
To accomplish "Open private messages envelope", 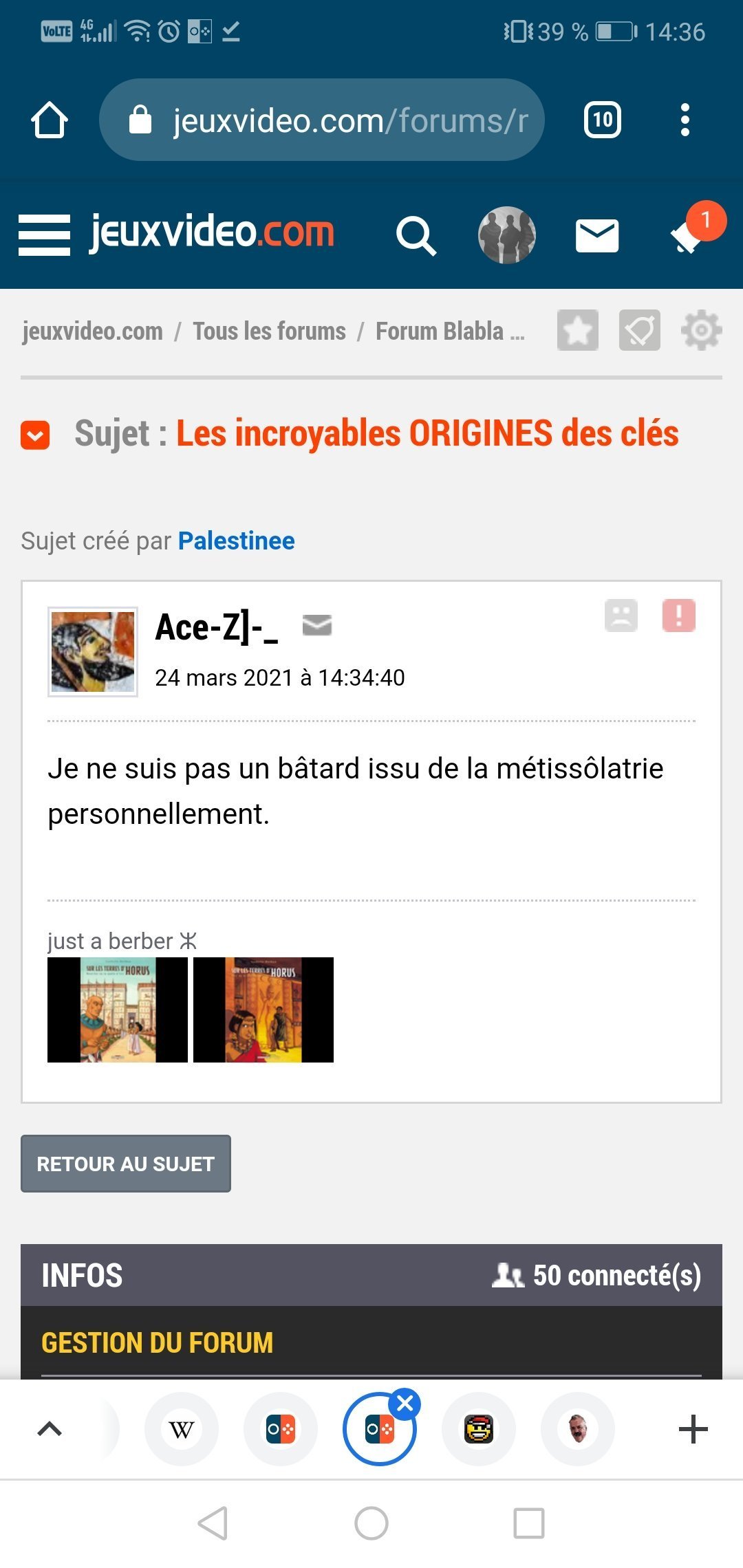I will tap(597, 236).
